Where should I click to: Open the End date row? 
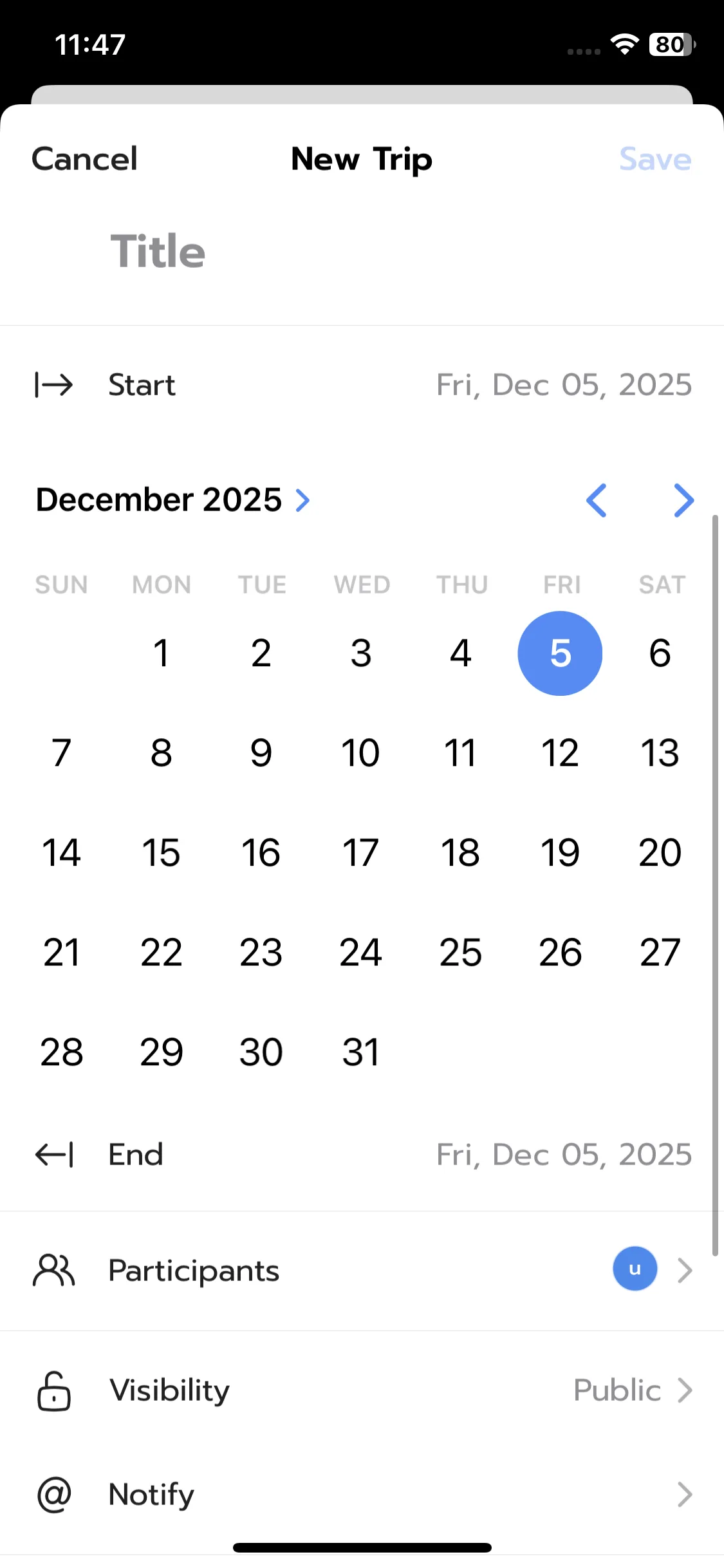[362, 1154]
